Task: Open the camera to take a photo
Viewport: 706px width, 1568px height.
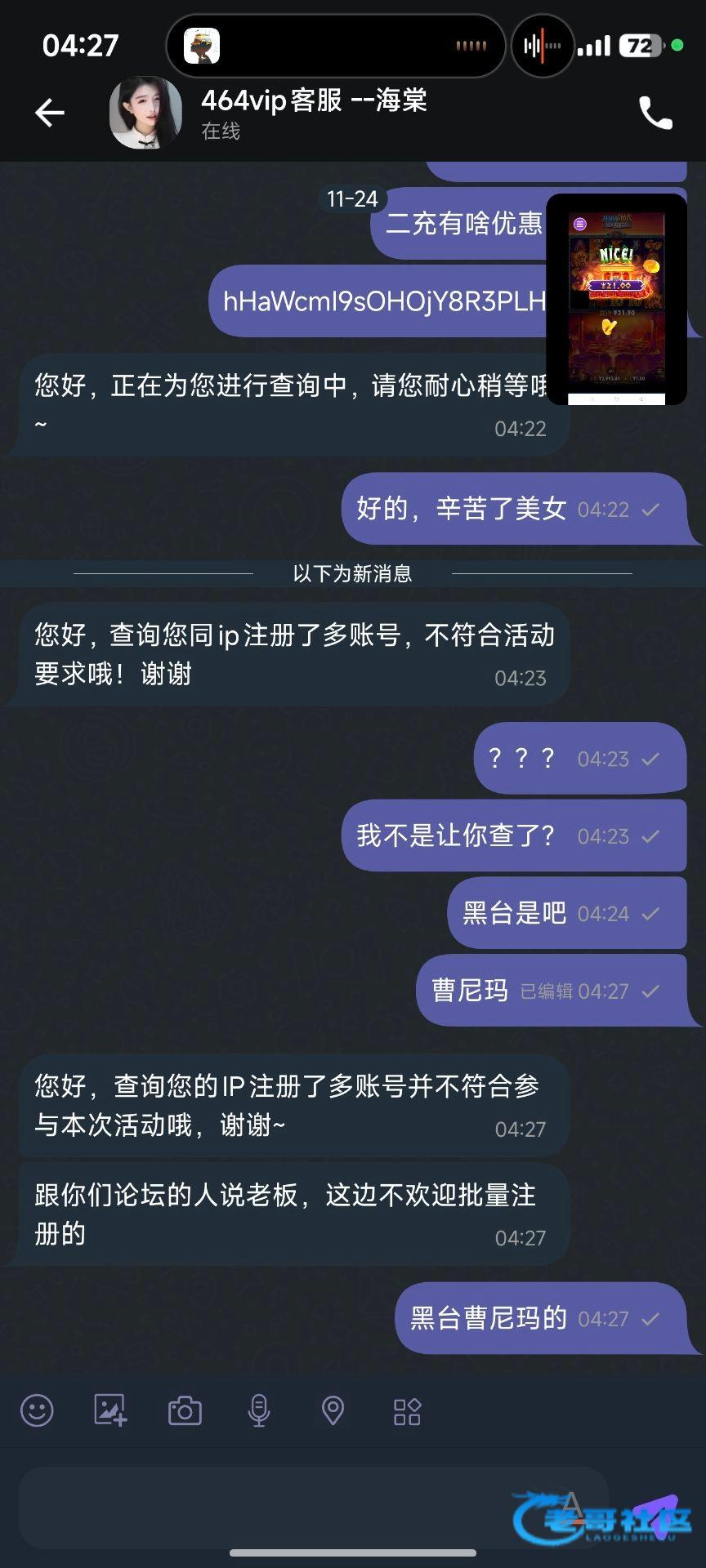Action: [x=185, y=1410]
